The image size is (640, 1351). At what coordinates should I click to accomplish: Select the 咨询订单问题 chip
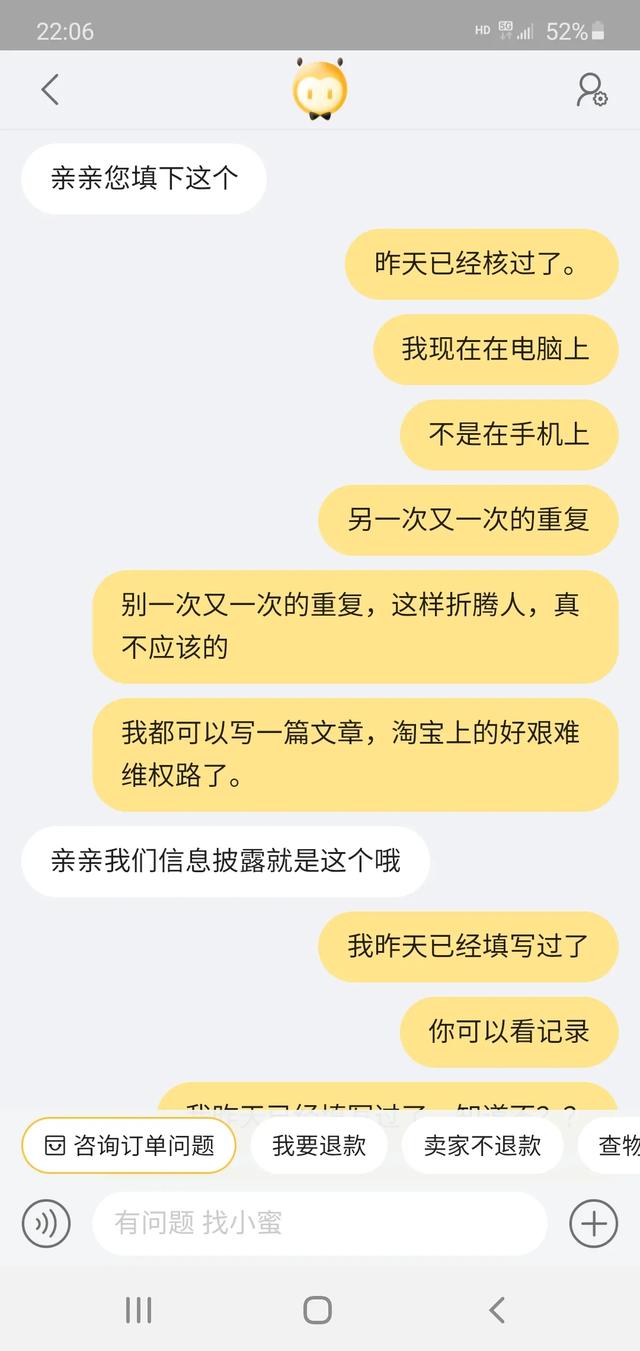point(129,1146)
